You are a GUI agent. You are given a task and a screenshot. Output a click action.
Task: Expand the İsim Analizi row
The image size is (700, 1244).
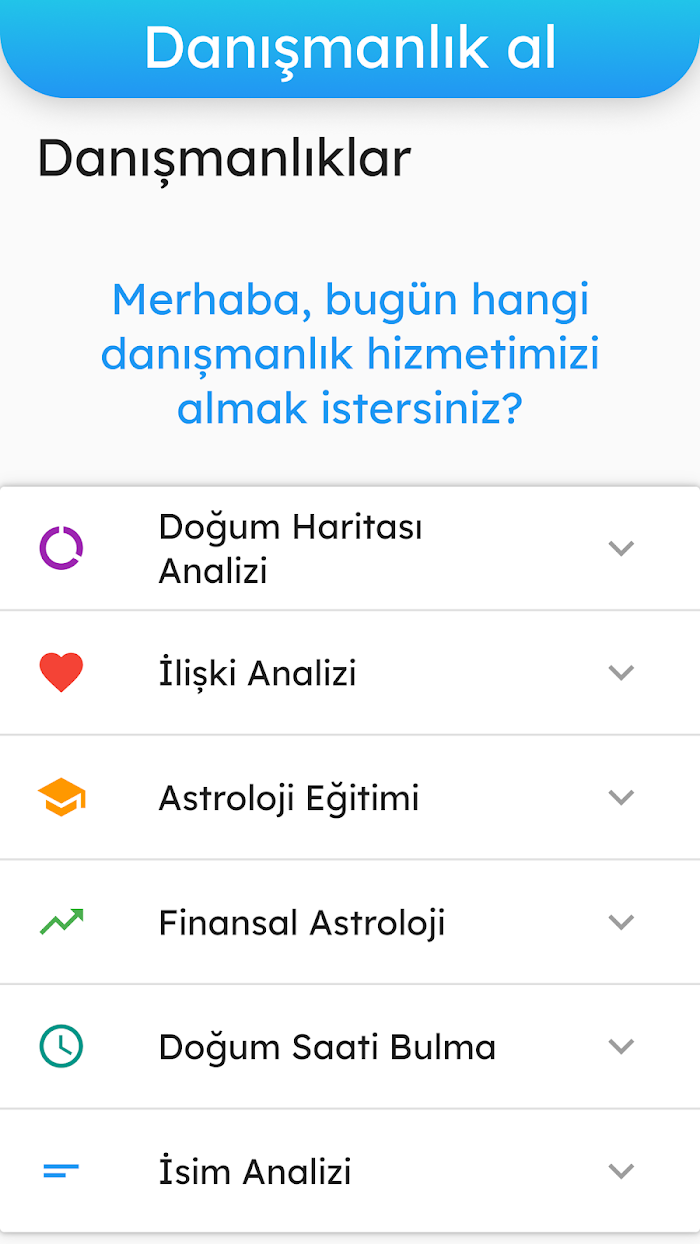350,1171
